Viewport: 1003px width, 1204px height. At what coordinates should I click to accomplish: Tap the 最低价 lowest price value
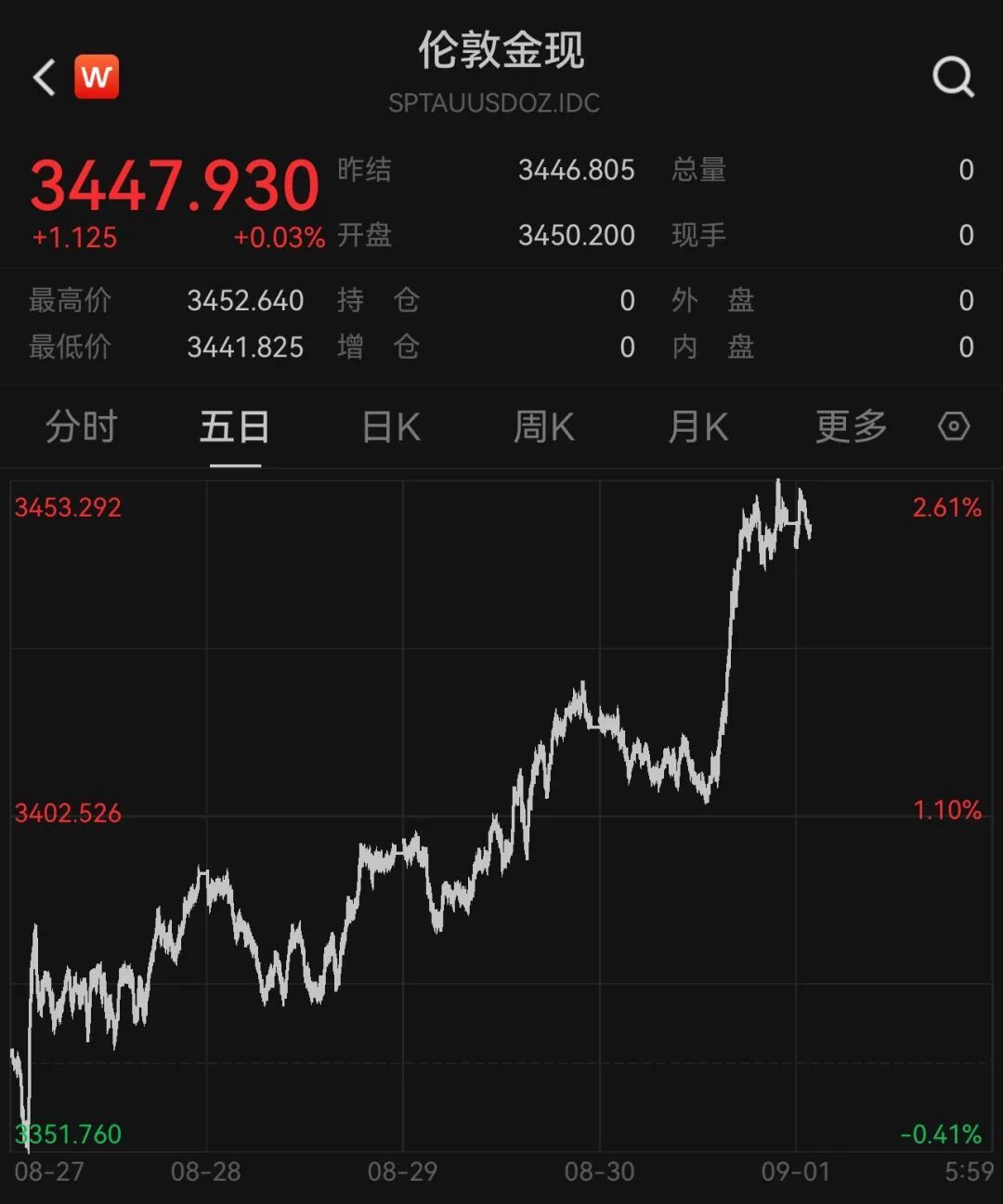246,347
